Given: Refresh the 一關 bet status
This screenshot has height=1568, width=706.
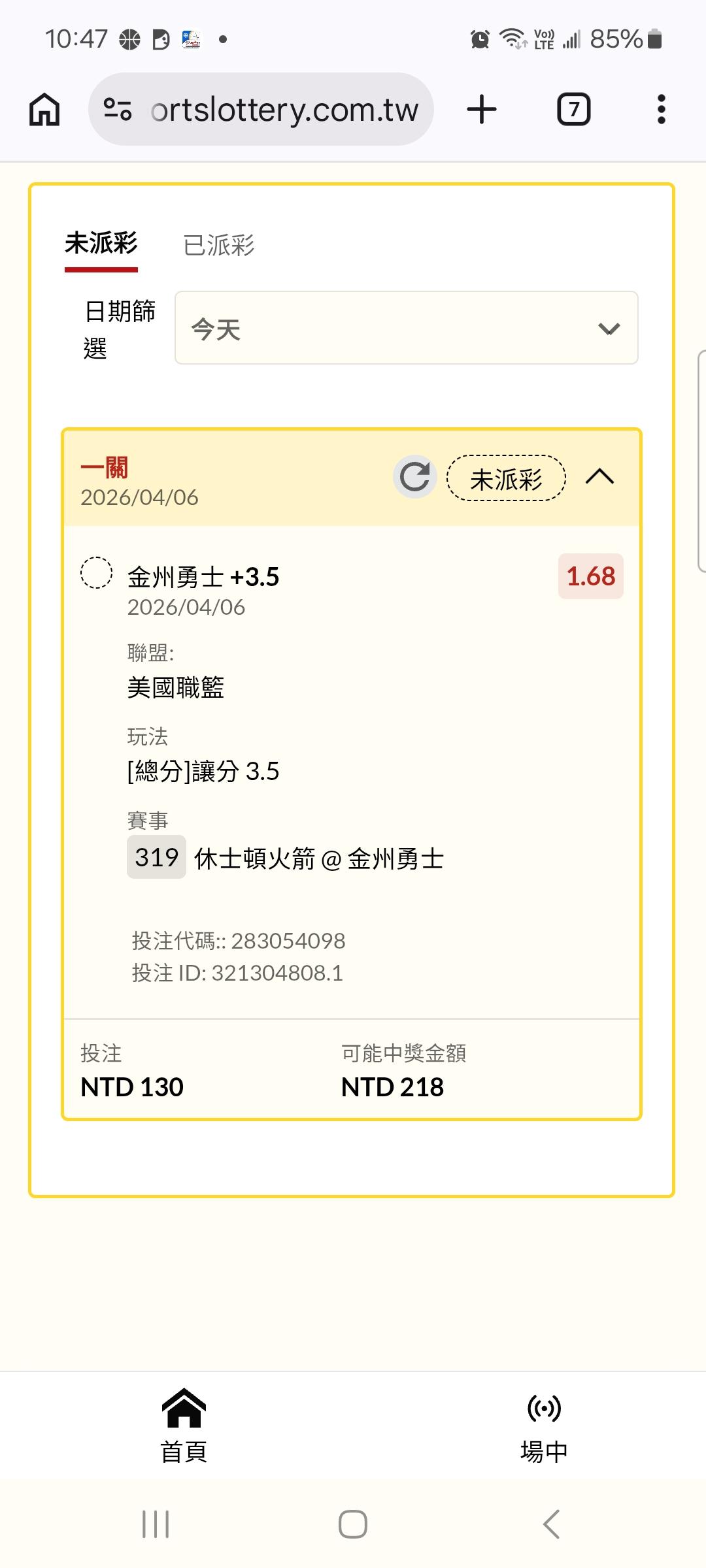Looking at the screenshot, I should (415, 477).
